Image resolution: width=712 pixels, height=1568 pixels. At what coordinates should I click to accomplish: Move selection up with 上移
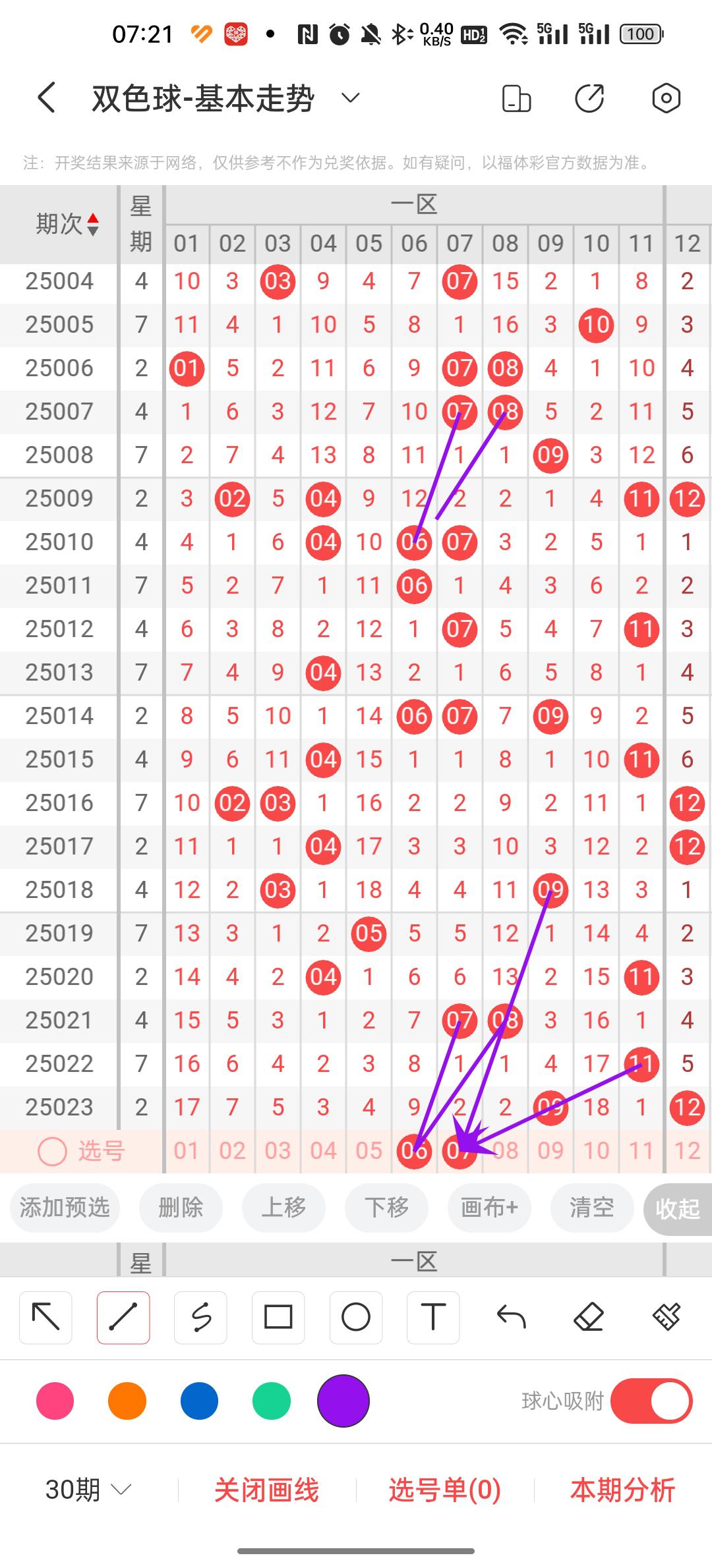tap(283, 1208)
